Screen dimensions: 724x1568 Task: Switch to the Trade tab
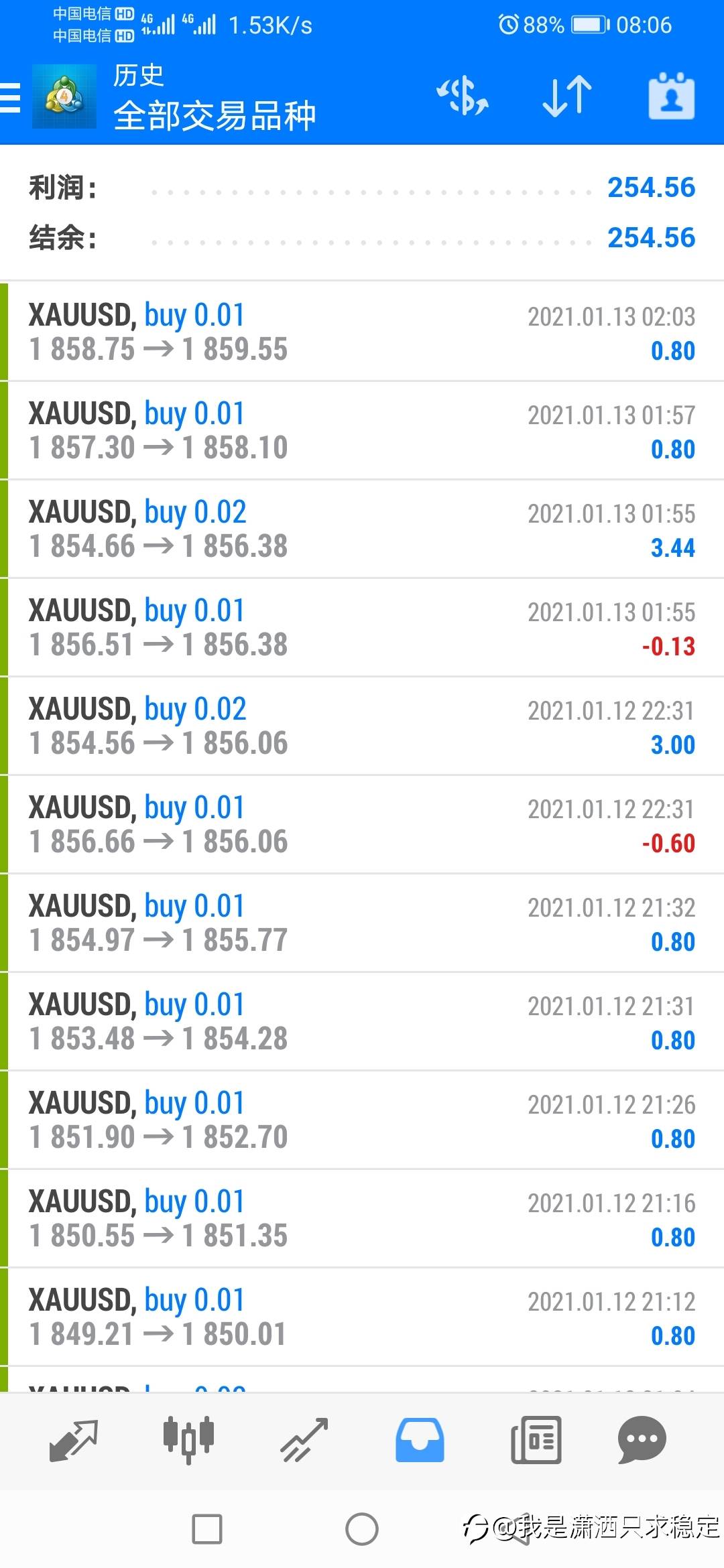[304, 1439]
